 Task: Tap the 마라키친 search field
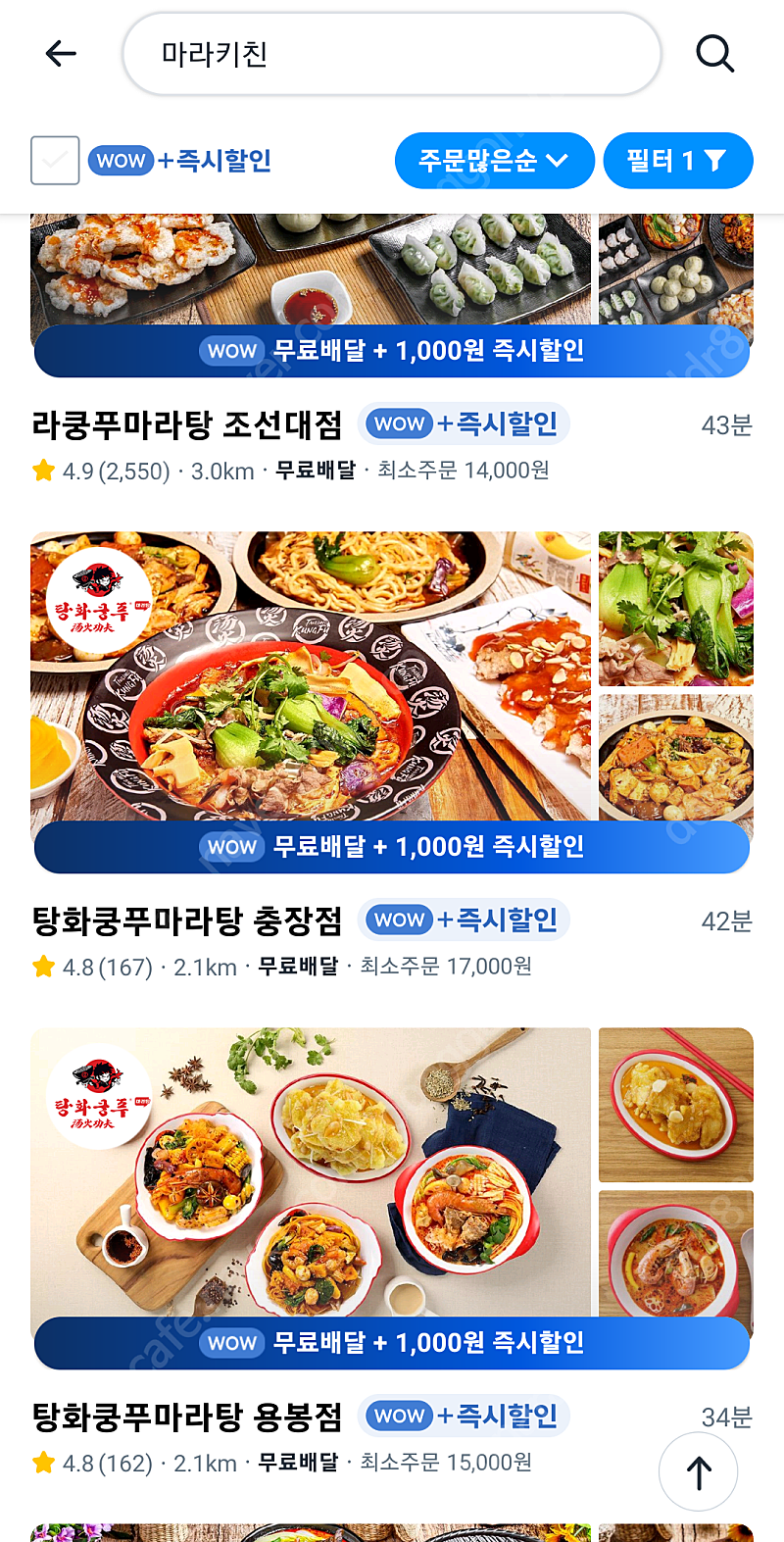[392, 54]
